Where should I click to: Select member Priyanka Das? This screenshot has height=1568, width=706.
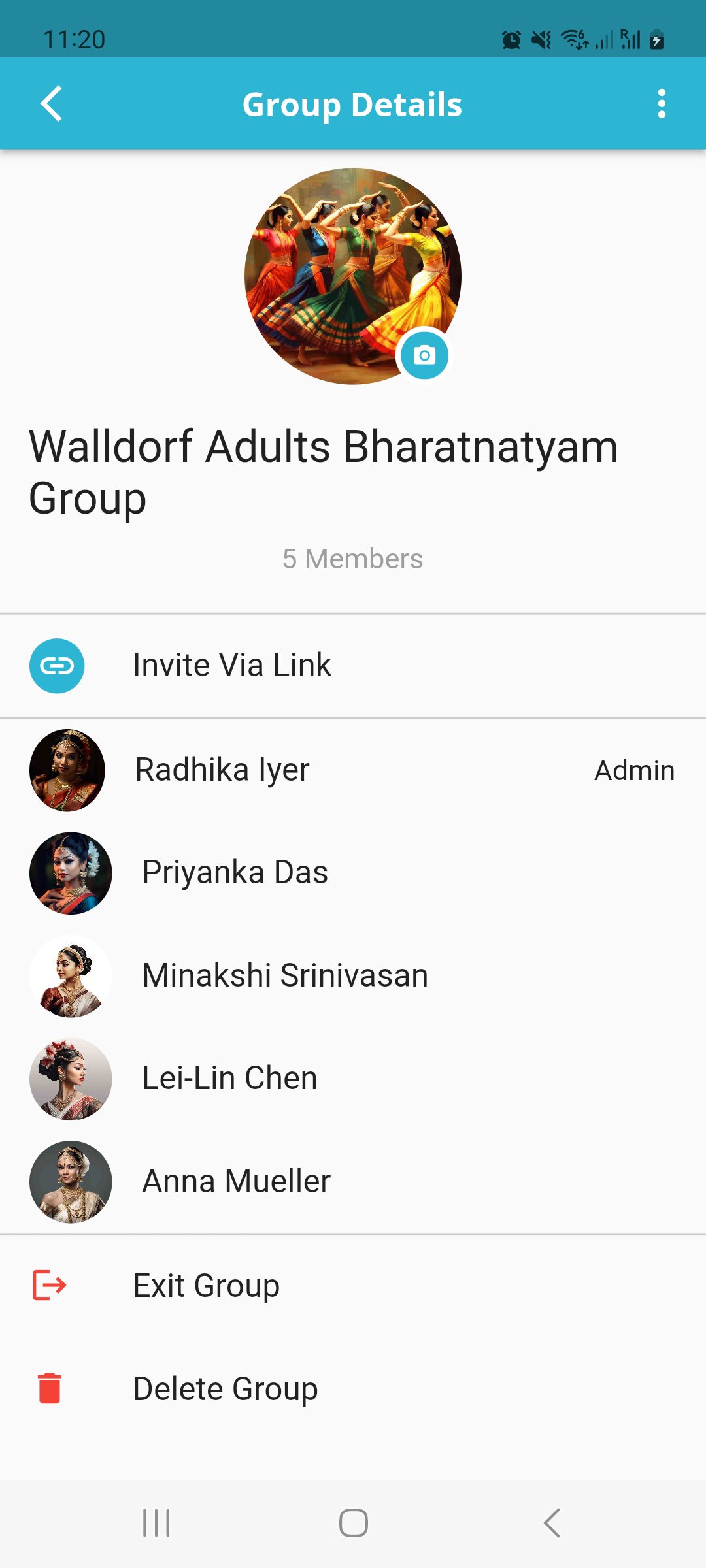click(x=235, y=873)
